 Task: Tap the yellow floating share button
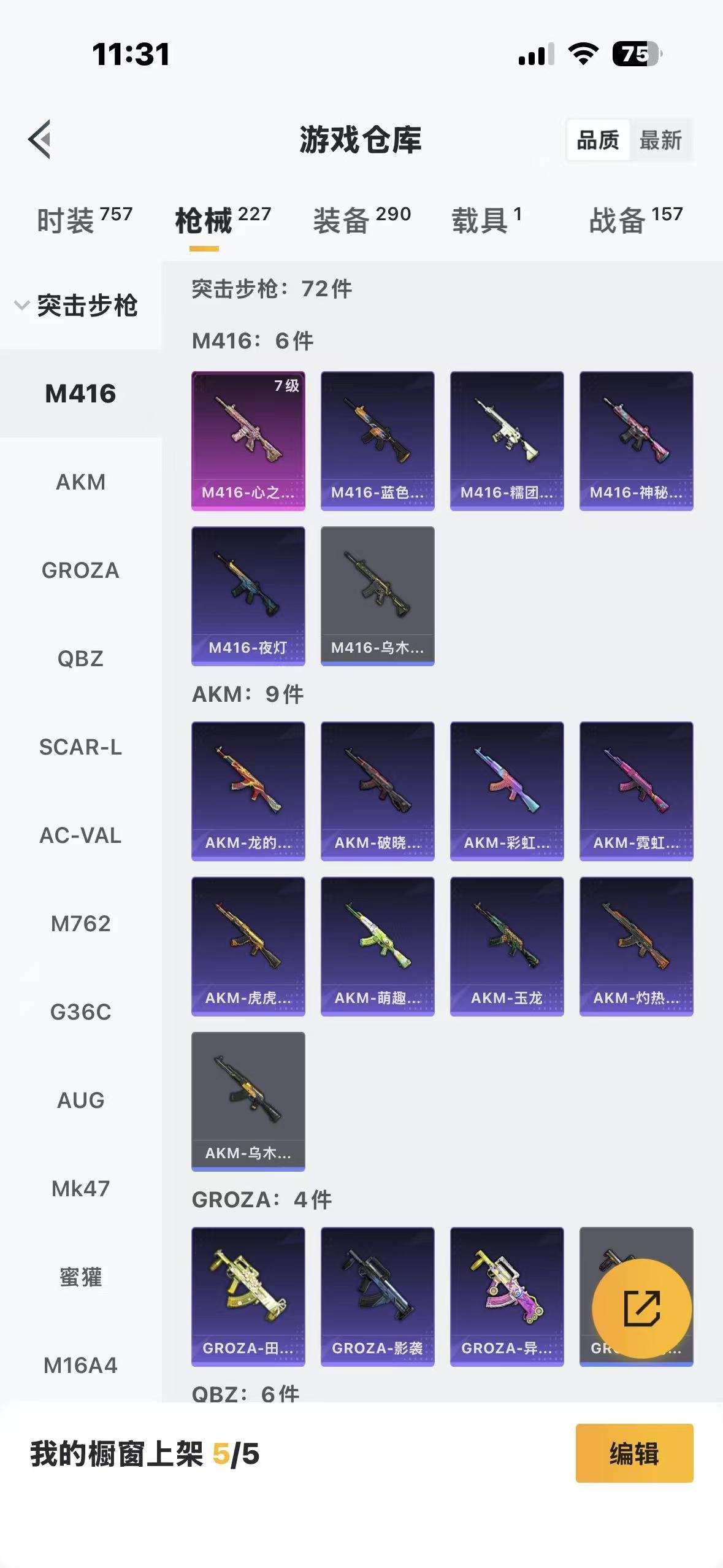641,1309
